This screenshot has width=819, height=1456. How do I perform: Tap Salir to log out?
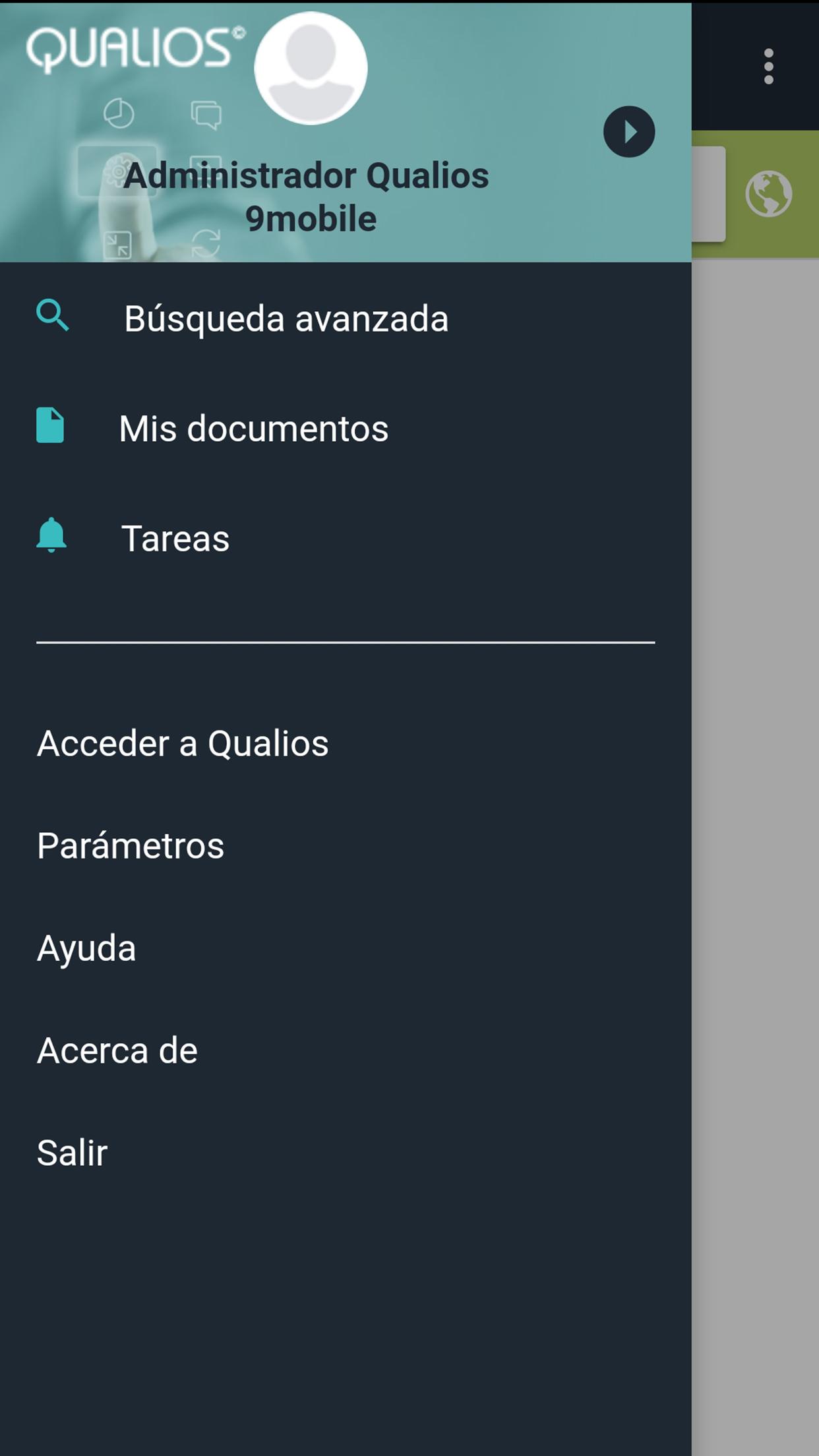point(72,1152)
